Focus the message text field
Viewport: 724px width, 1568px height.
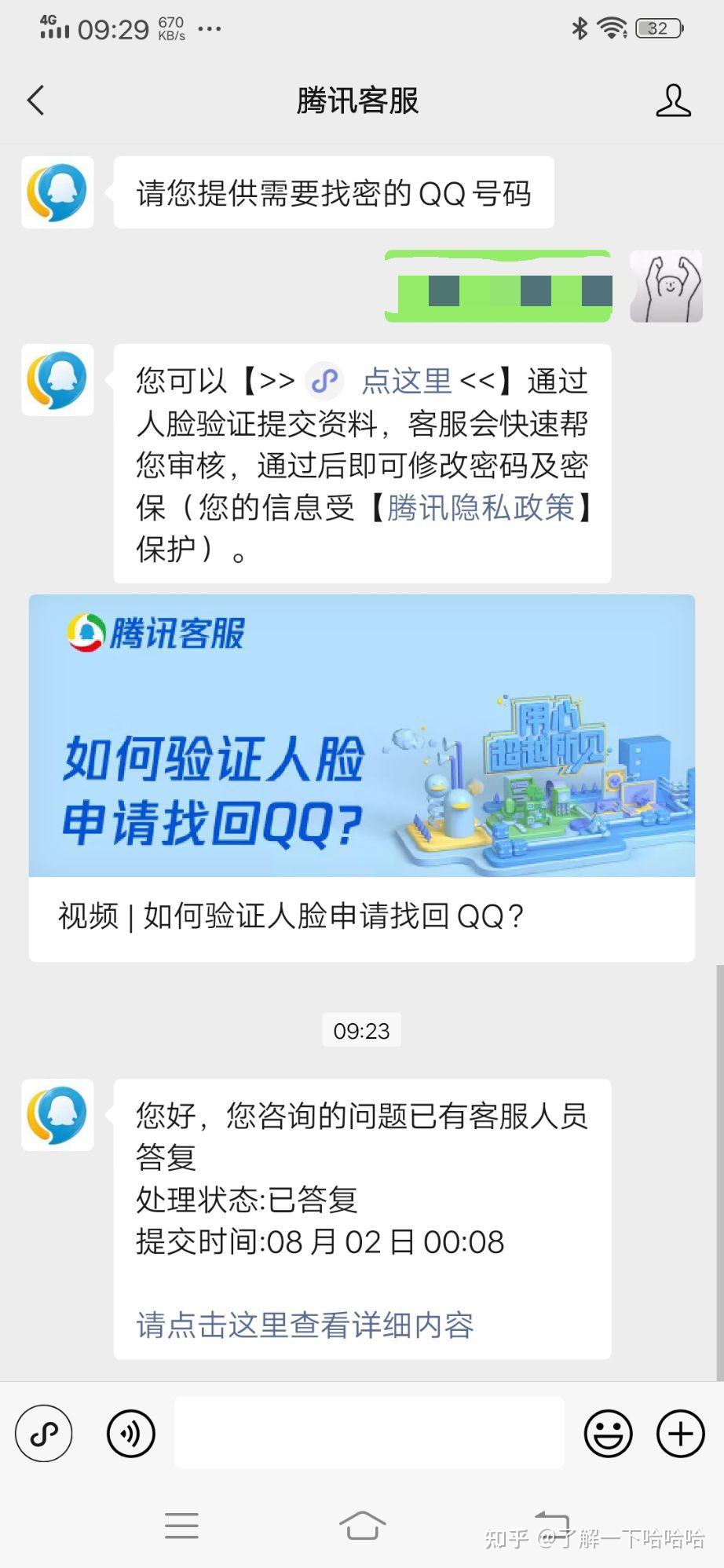coord(369,1433)
